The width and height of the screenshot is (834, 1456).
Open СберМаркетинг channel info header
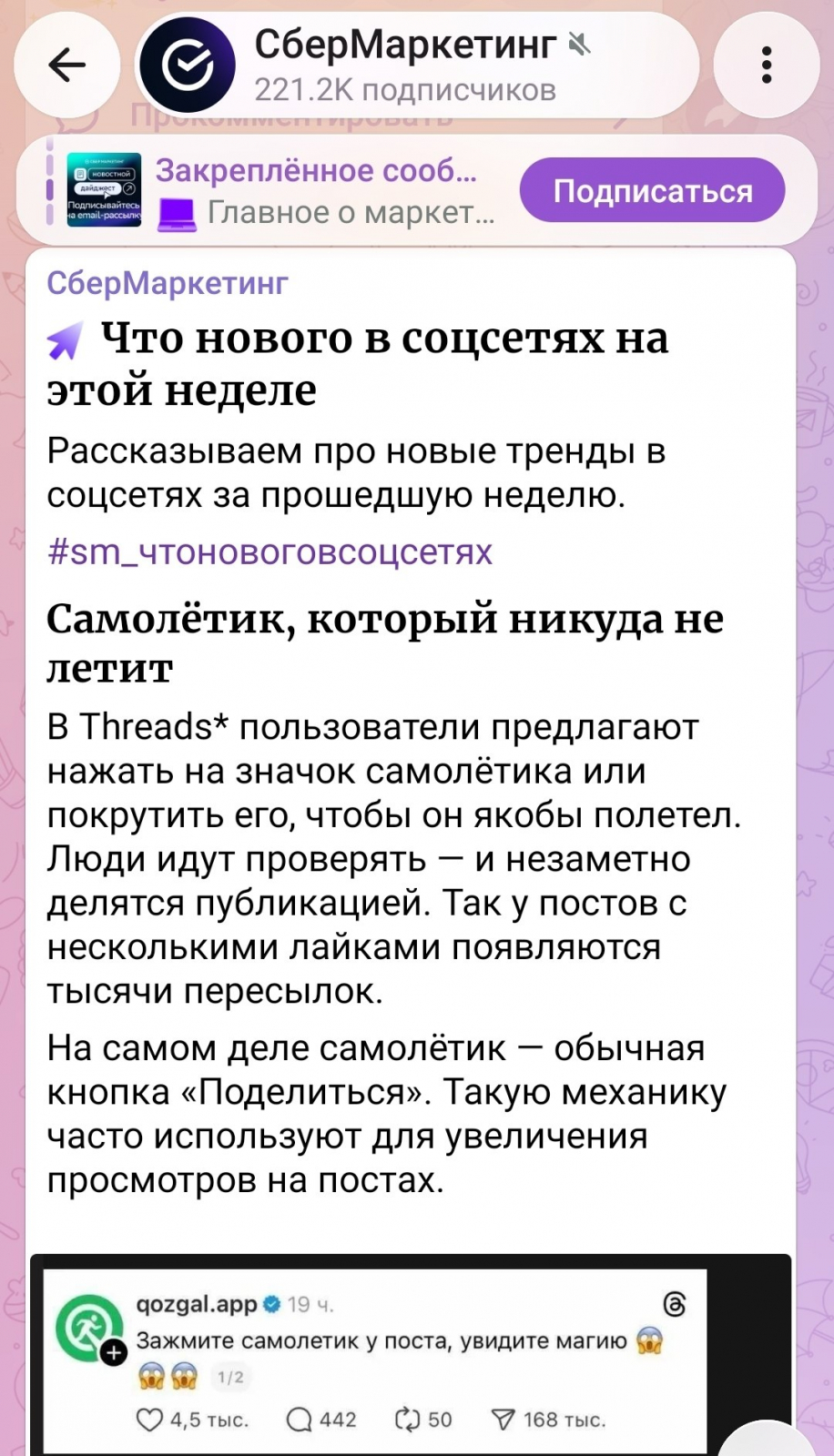point(419,65)
